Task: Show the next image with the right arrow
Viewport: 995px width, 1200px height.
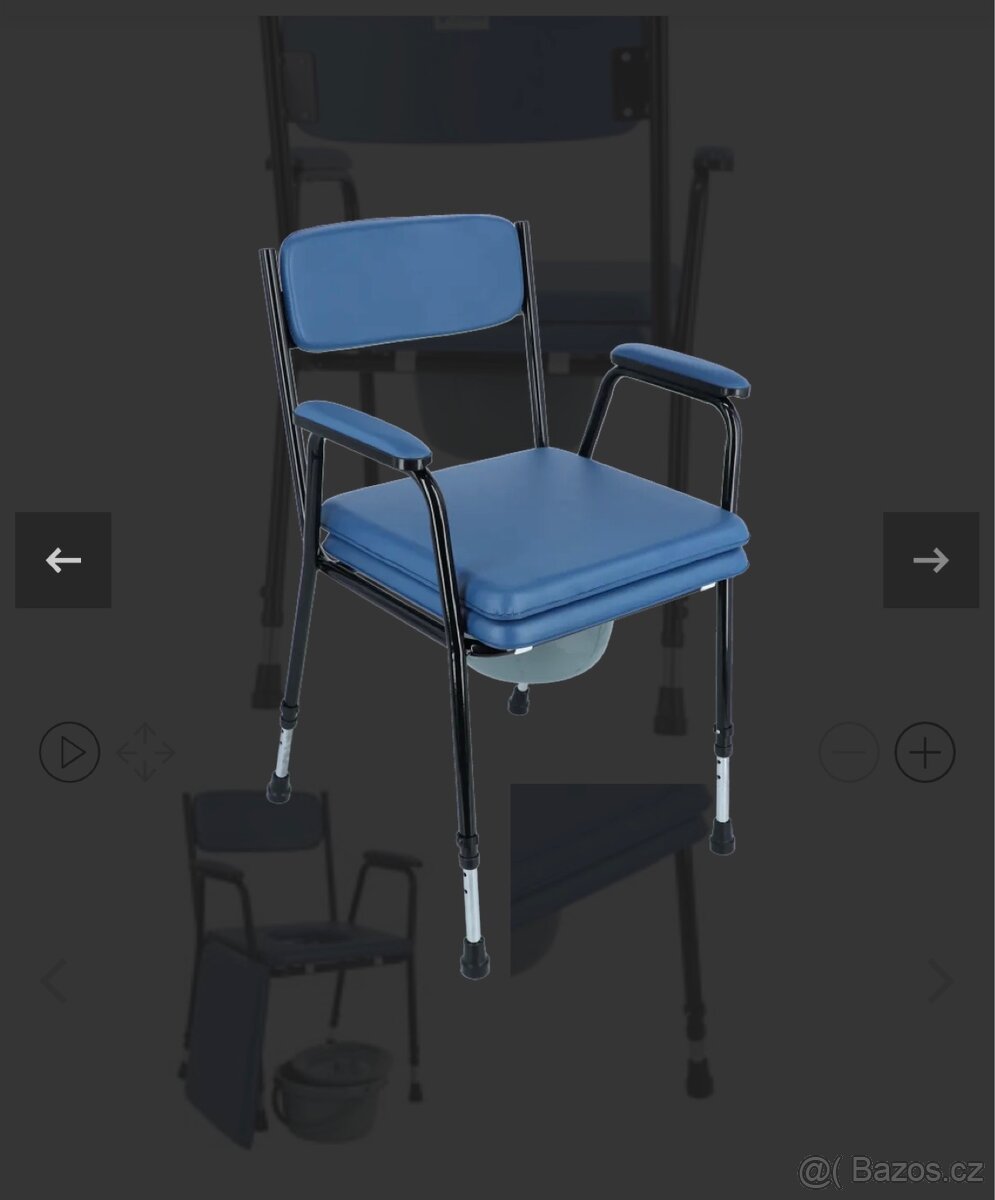Action: point(930,560)
